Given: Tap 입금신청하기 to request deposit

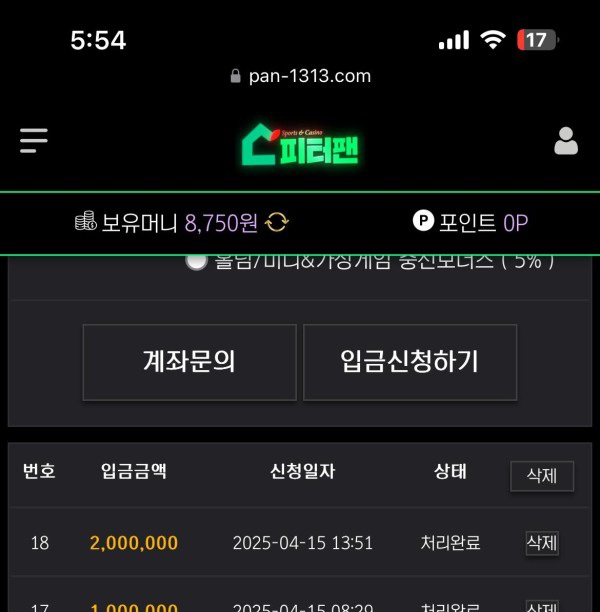Looking at the screenshot, I should coord(410,362).
